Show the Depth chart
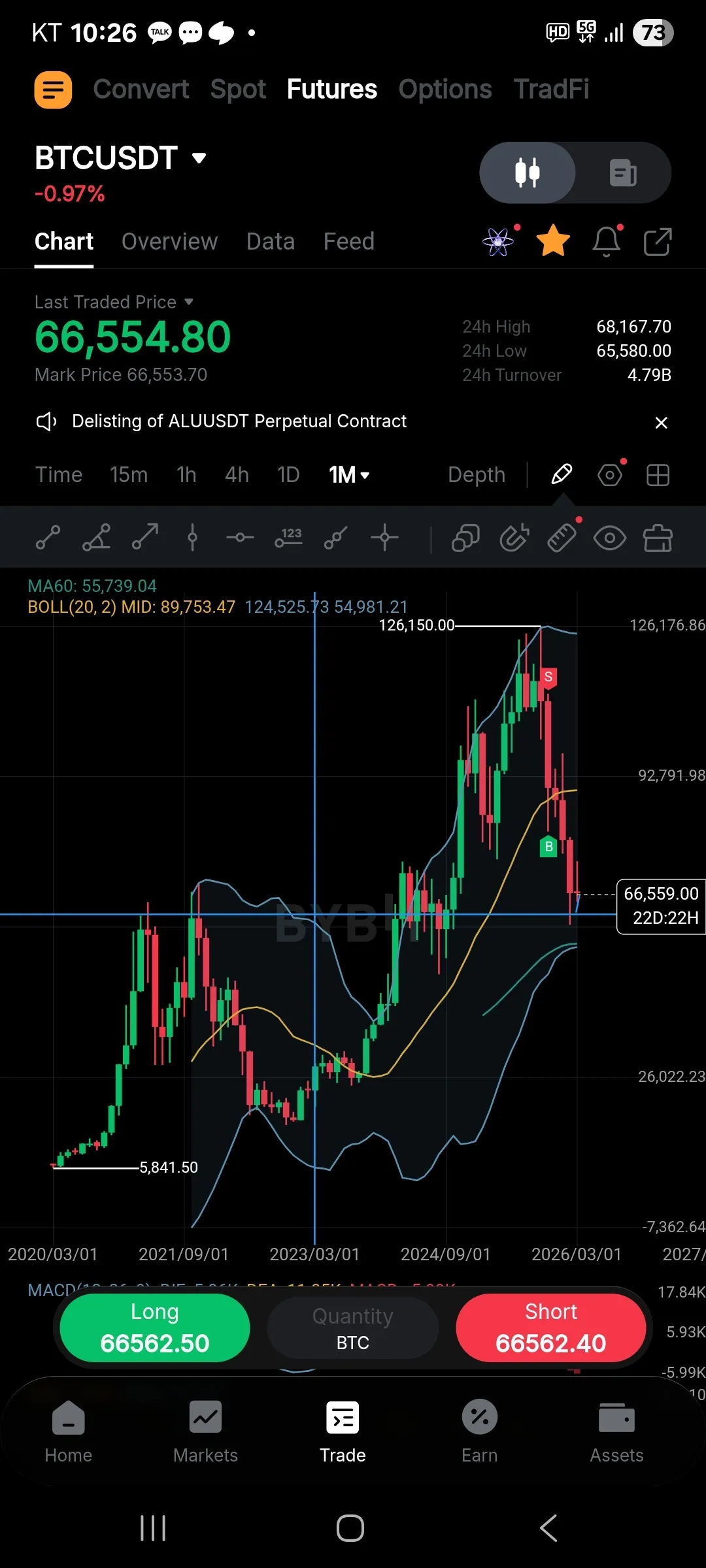 pos(477,475)
